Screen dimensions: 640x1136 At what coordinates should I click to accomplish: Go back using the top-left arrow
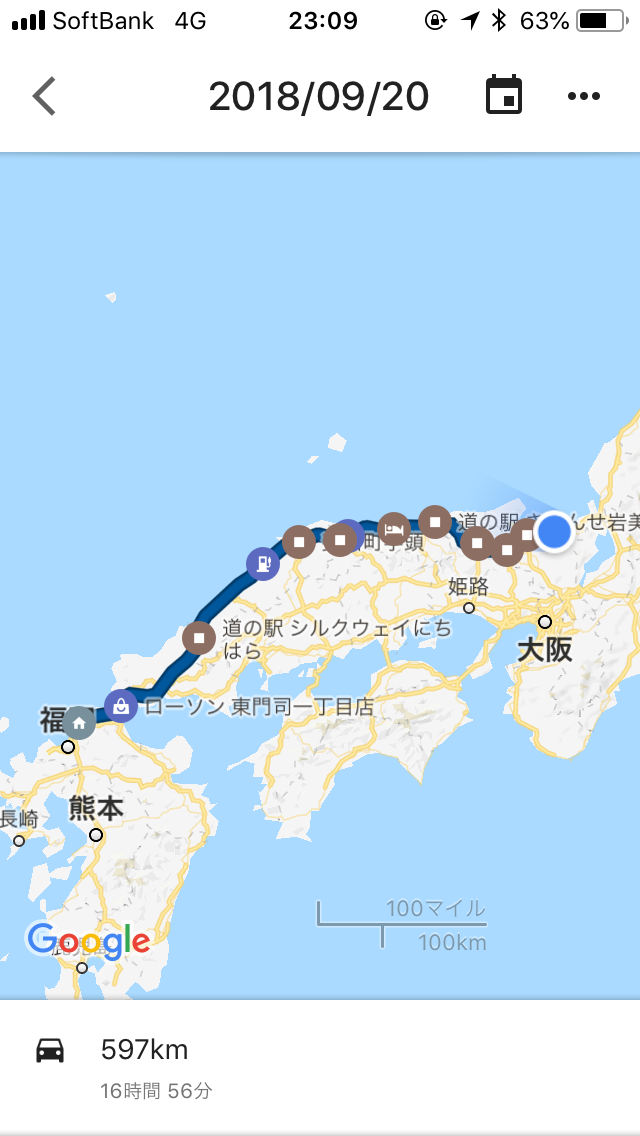coord(43,96)
